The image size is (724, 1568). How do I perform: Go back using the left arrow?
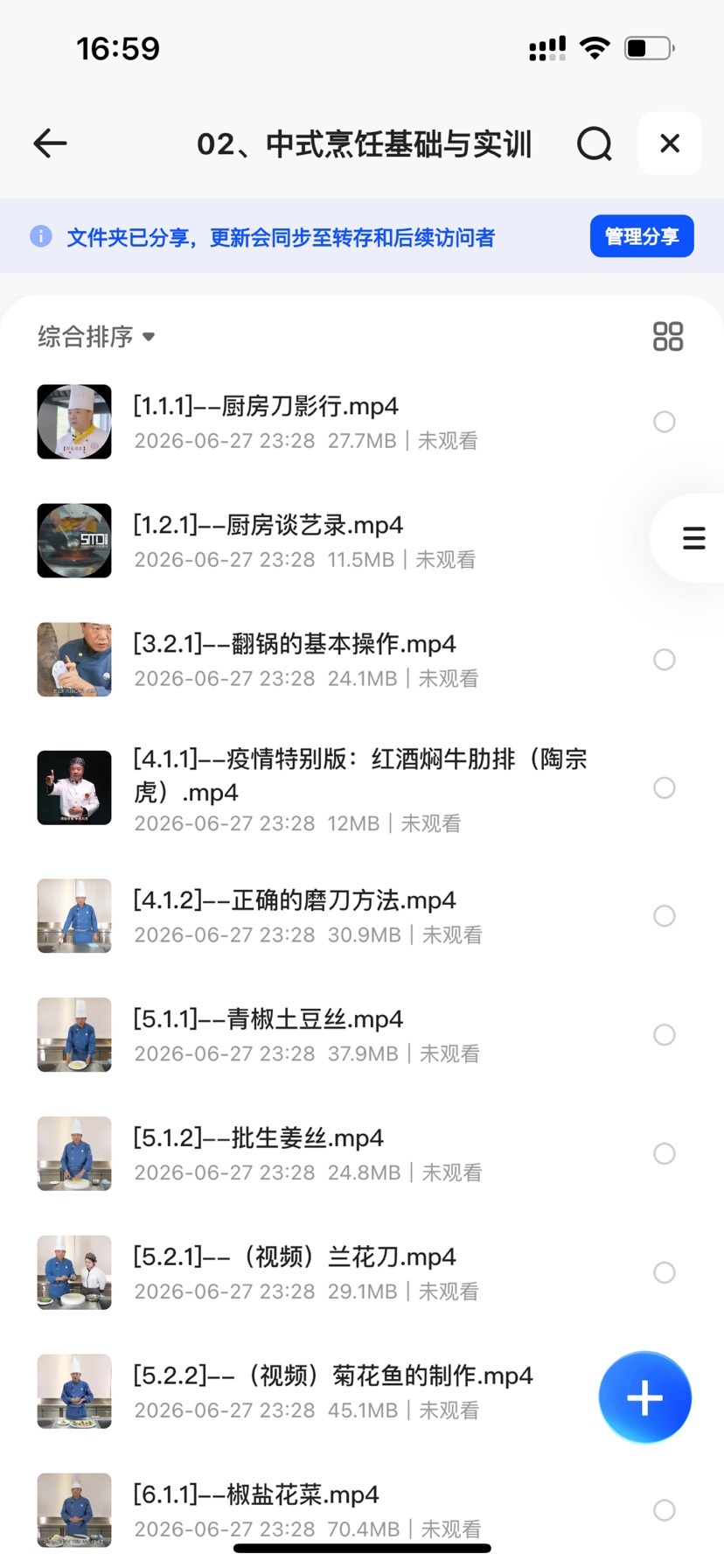coord(50,143)
